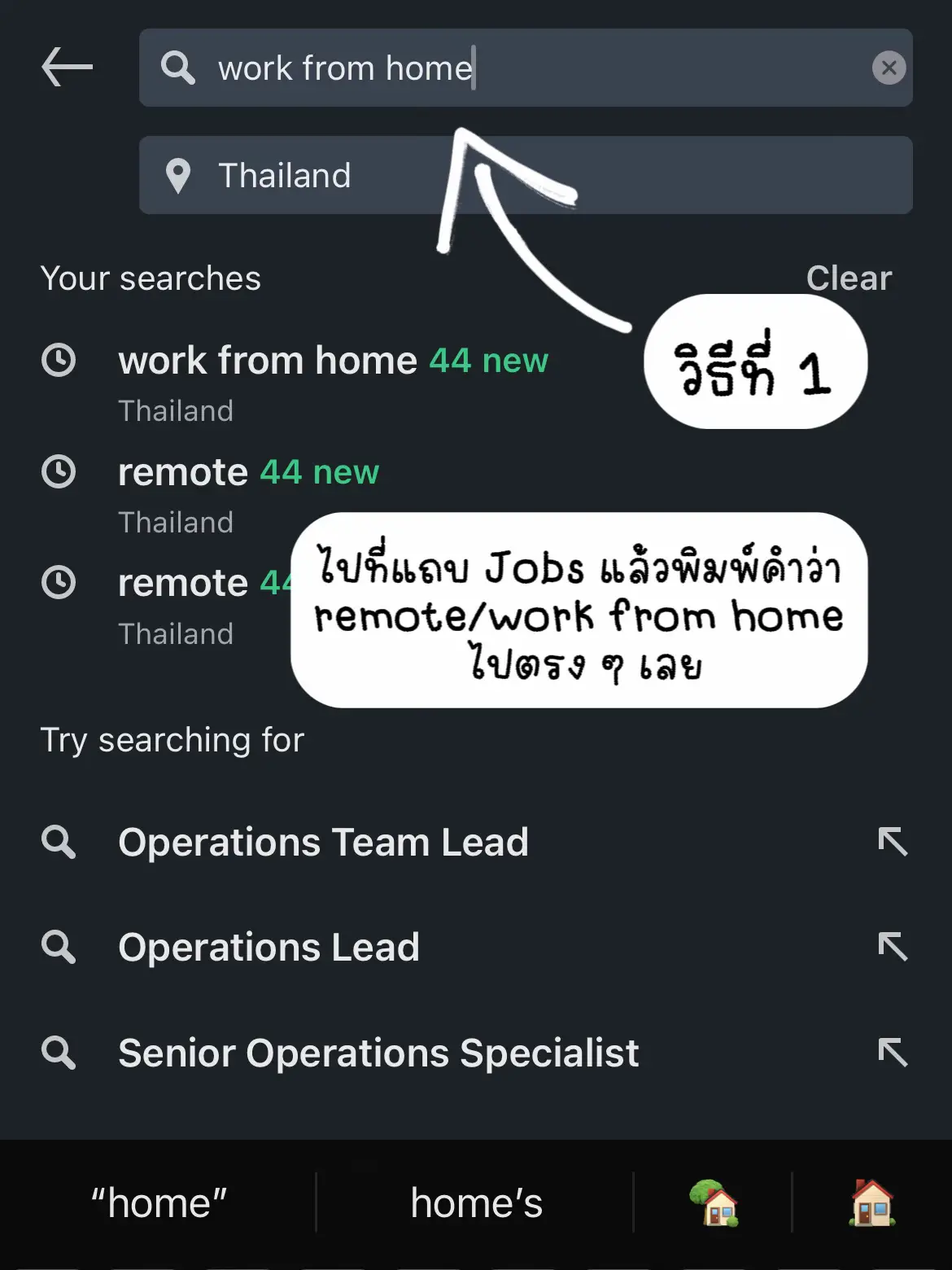This screenshot has width=952, height=1270.
Task: Tap the magnifier icon inside the search bar
Action: tap(178, 68)
